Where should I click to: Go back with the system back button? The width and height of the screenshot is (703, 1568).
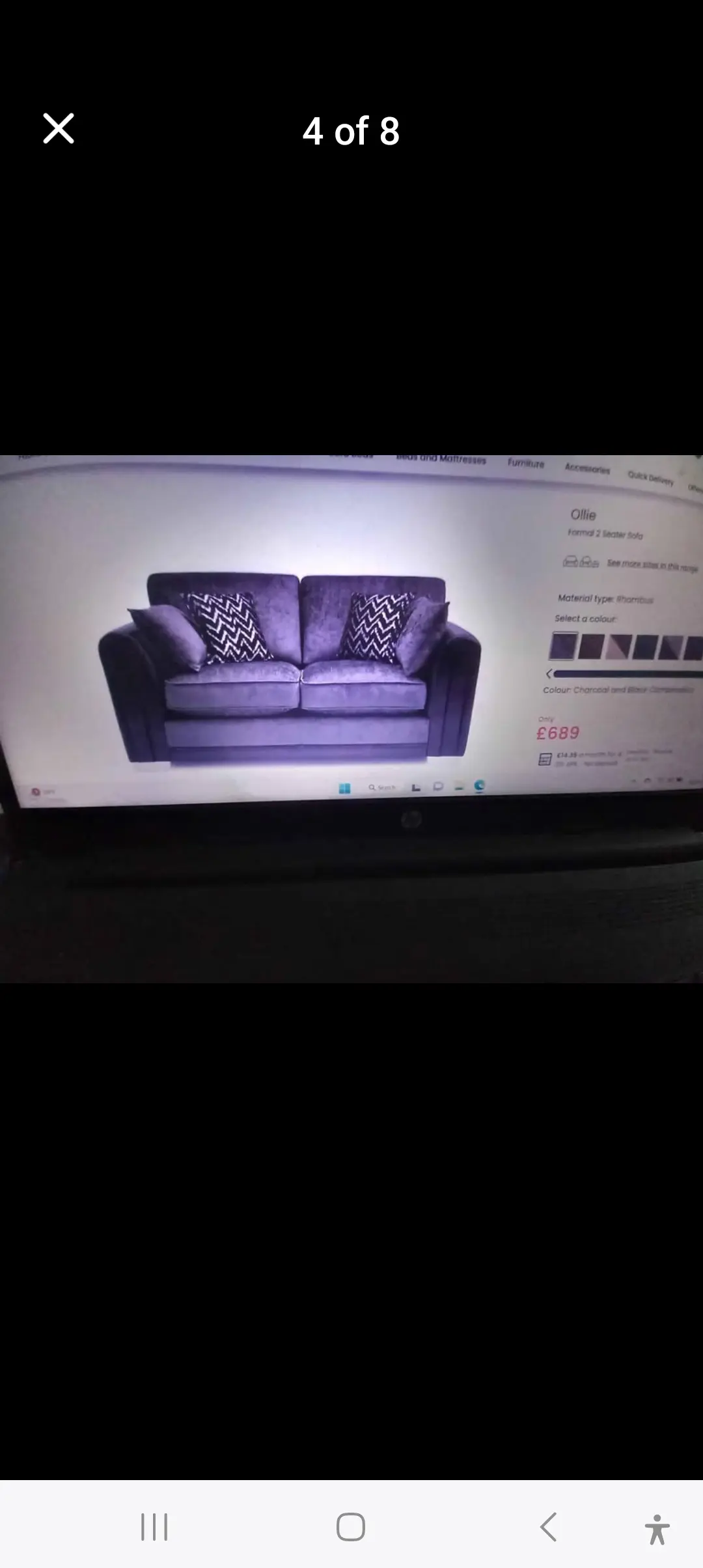click(x=549, y=1526)
